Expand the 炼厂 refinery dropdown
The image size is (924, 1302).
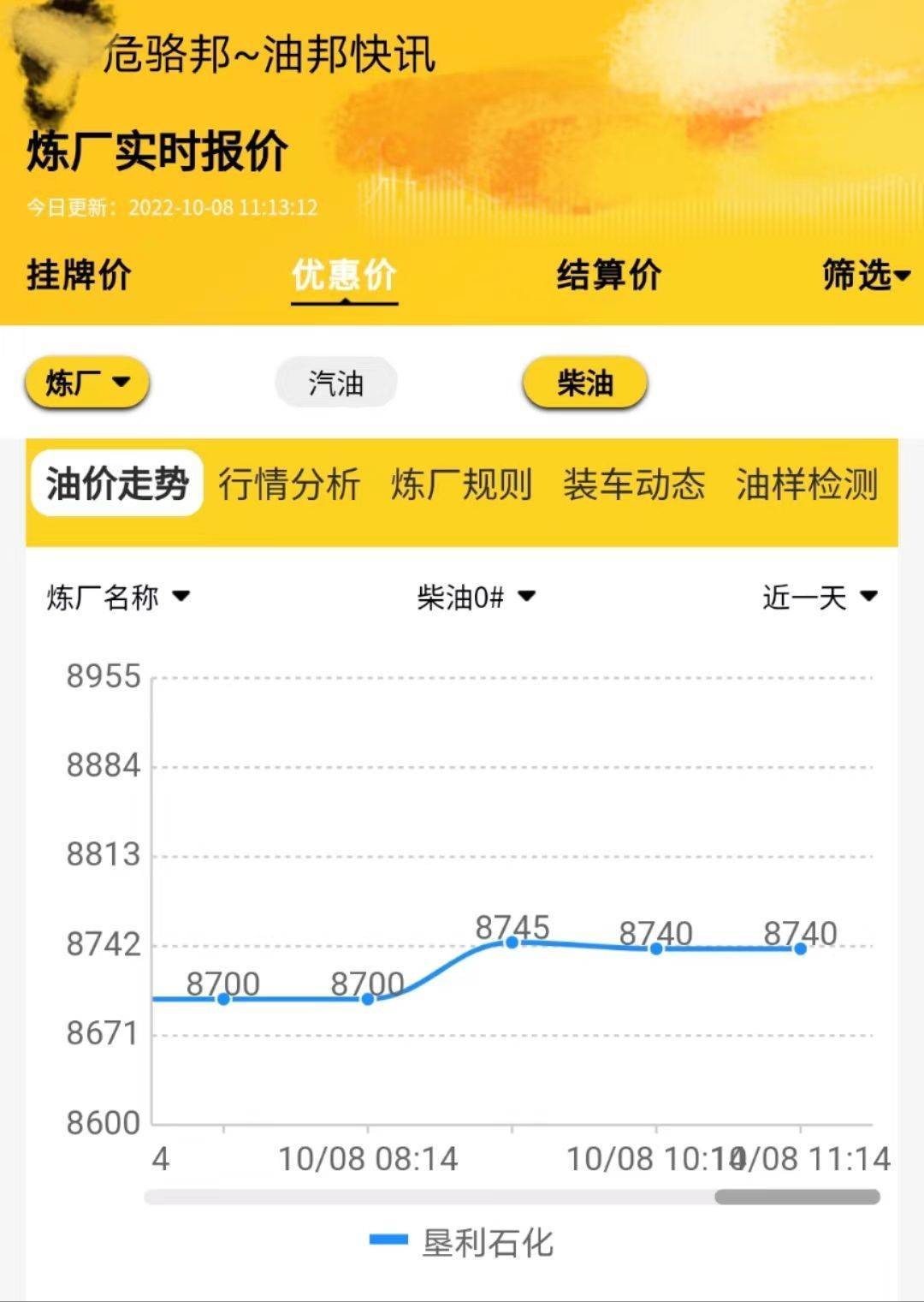(x=86, y=383)
